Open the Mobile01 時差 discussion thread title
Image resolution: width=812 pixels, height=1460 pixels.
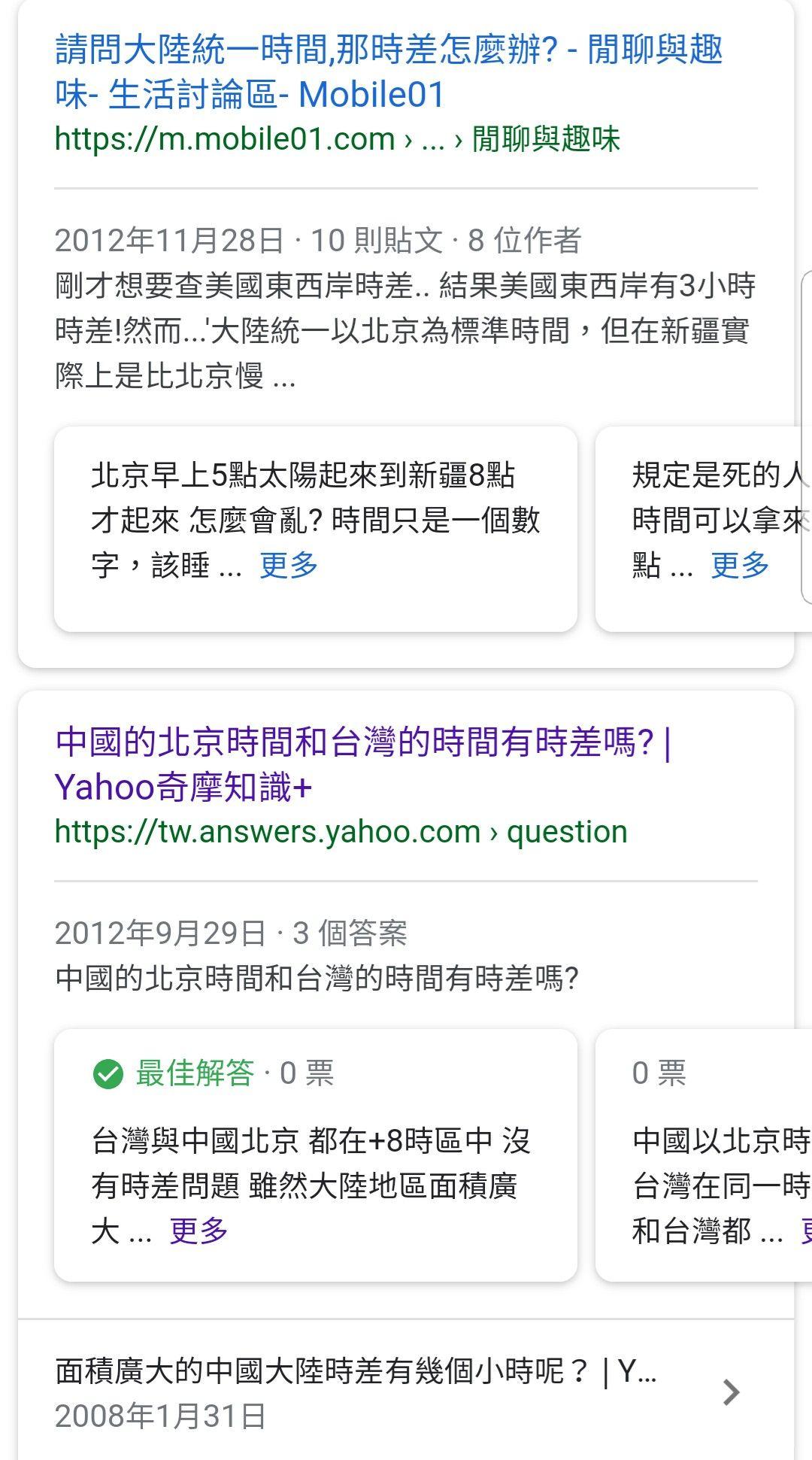click(388, 68)
